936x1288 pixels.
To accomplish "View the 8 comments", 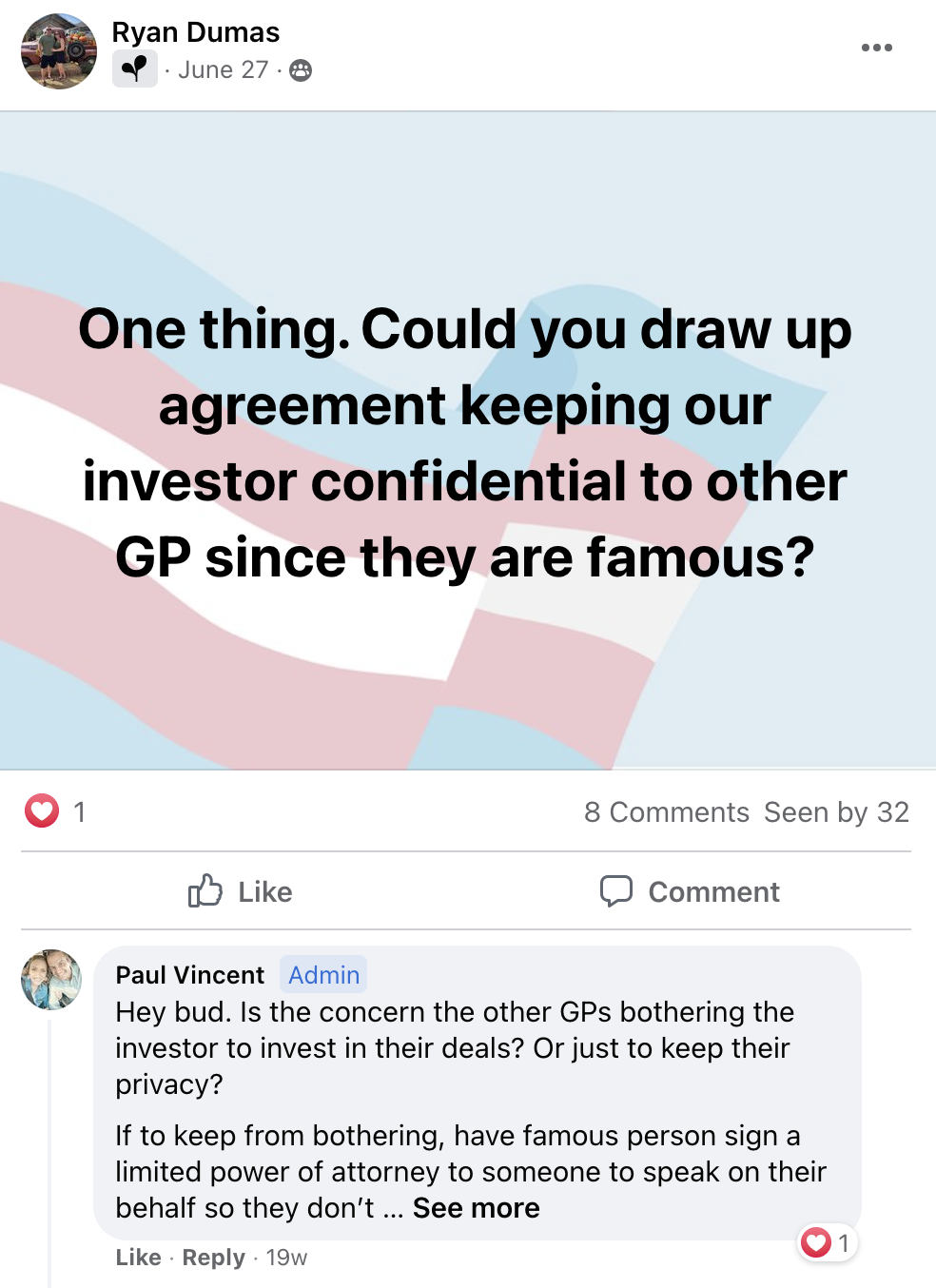I will tap(666, 812).
